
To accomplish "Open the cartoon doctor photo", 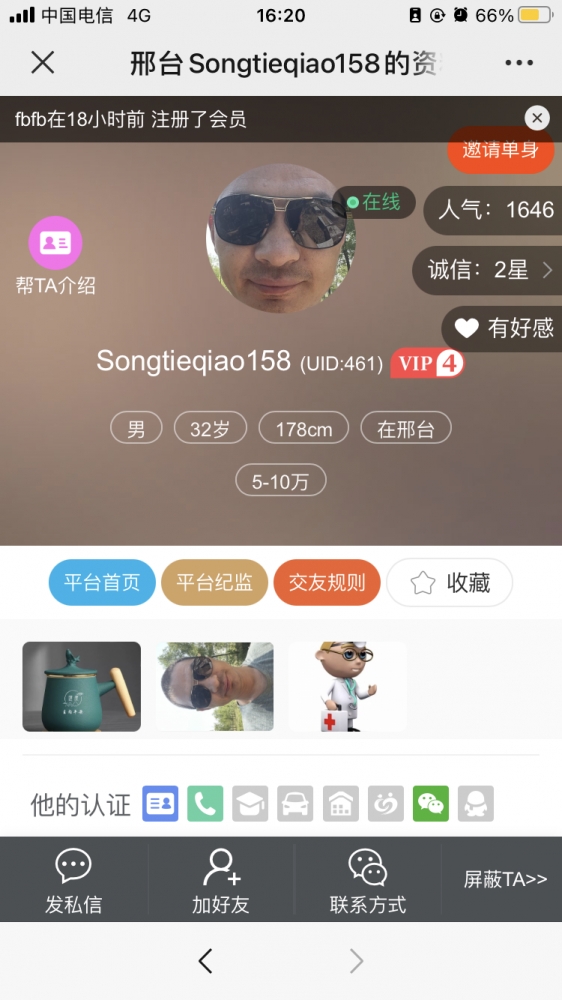I will tap(347, 686).
